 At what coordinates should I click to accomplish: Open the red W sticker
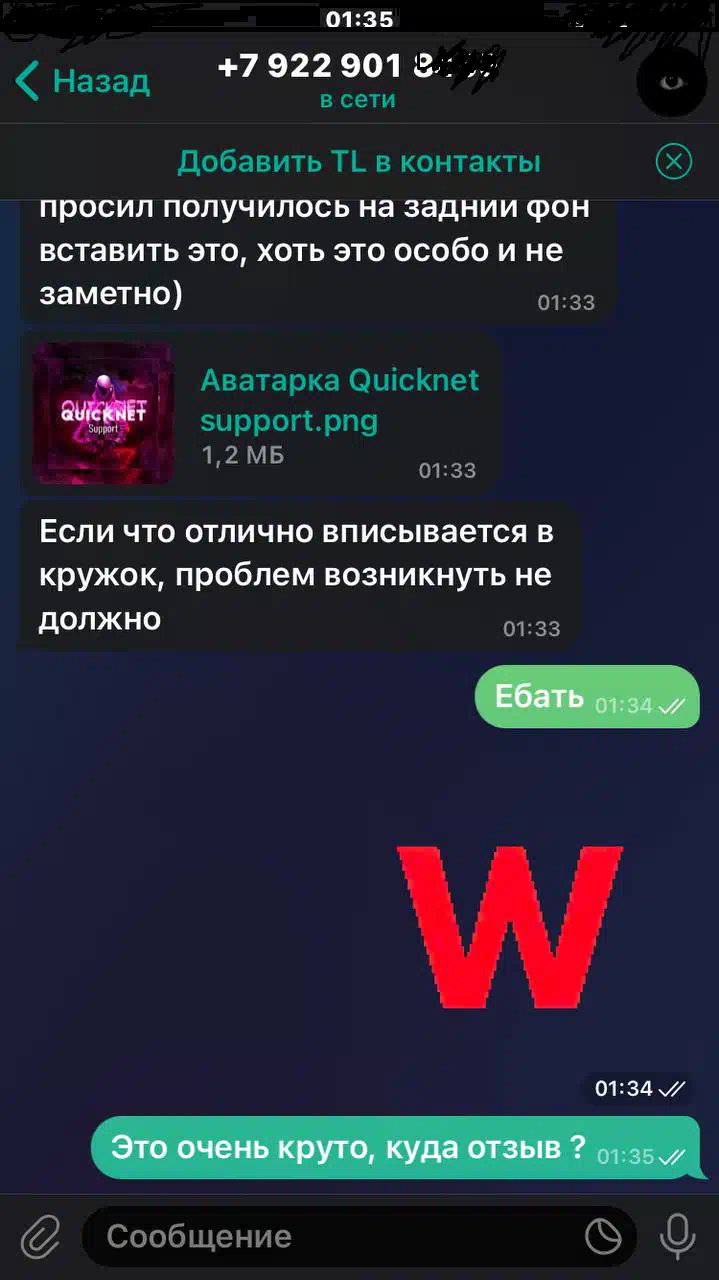pos(510,926)
